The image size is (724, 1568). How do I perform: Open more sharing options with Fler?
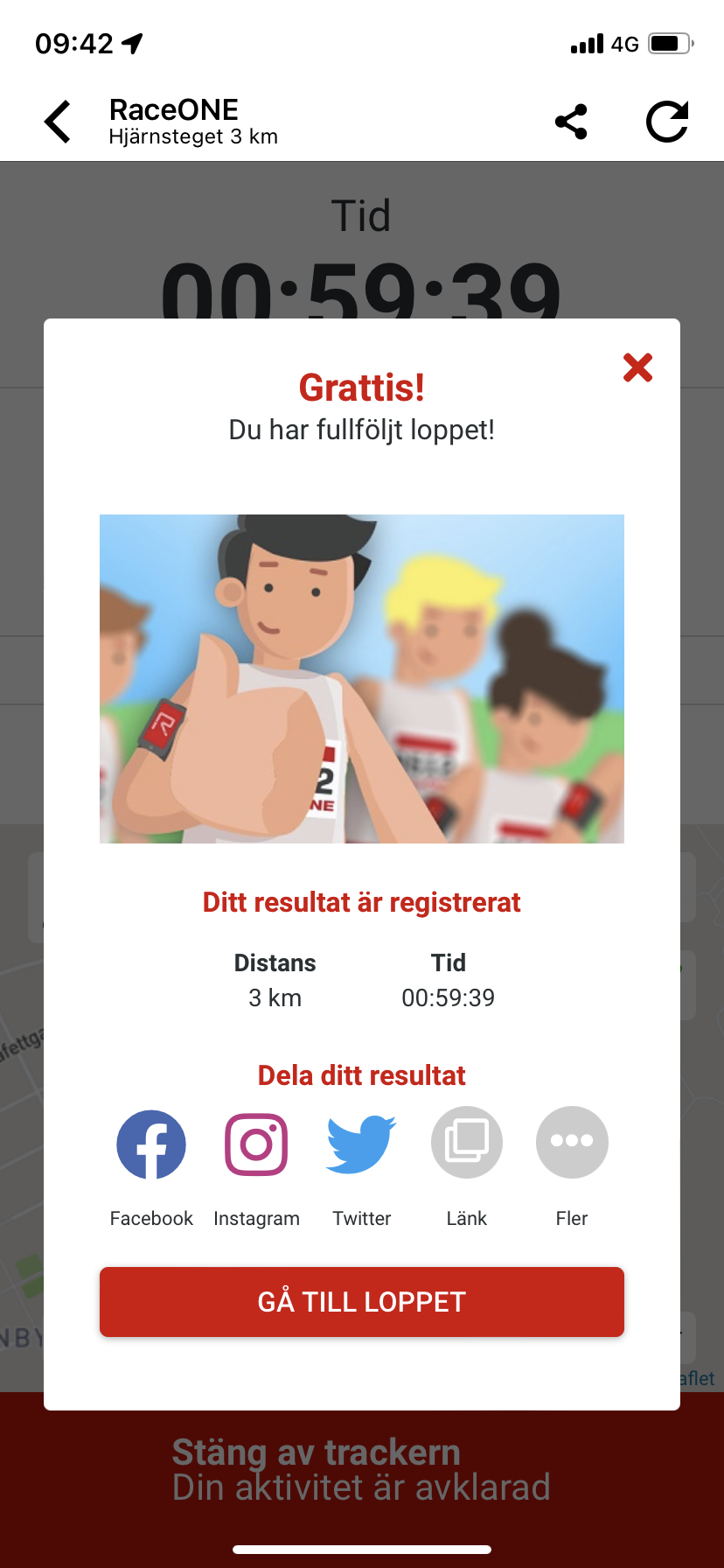pyautogui.click(x=572, y=1143)
